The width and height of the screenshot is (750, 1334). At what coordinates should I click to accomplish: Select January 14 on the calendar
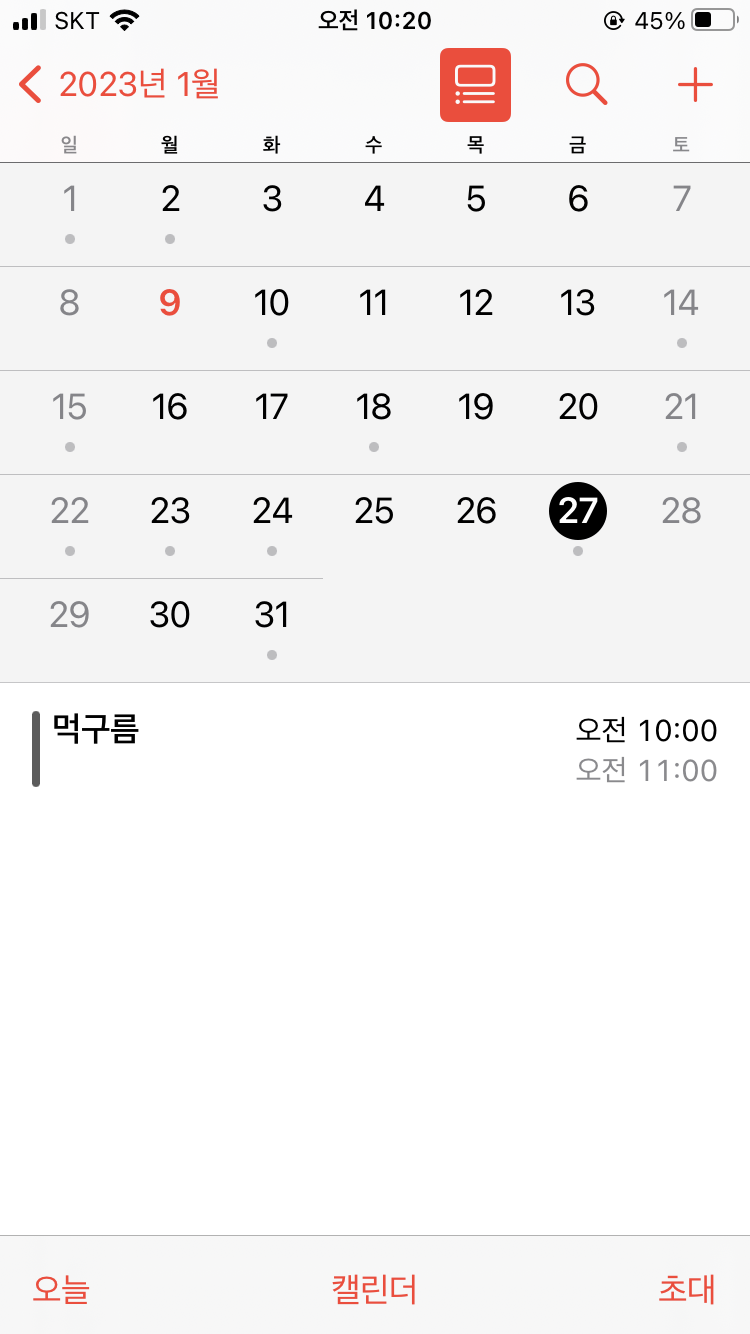point(681,303)
